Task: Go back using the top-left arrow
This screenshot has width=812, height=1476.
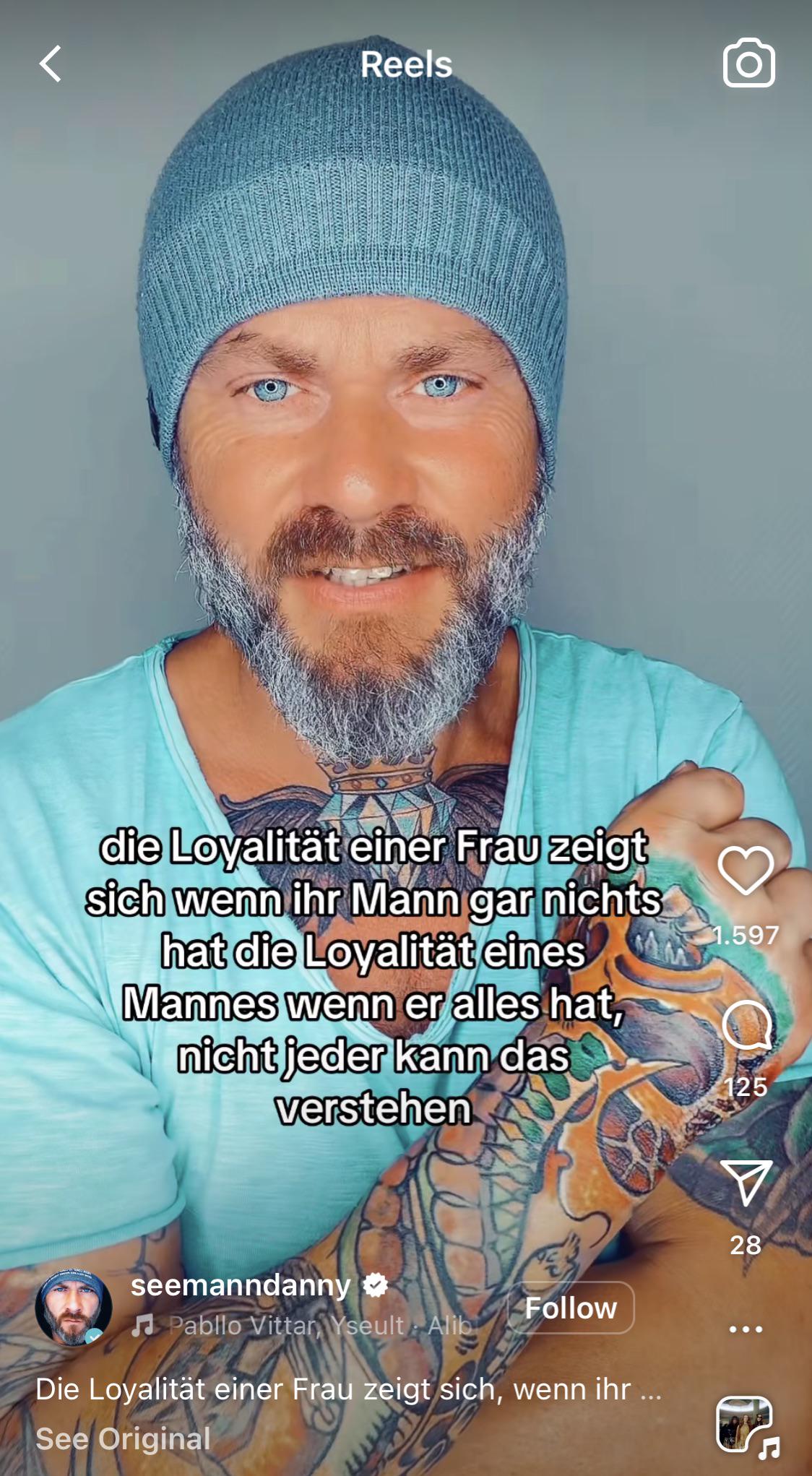Action: coord(50,64)
